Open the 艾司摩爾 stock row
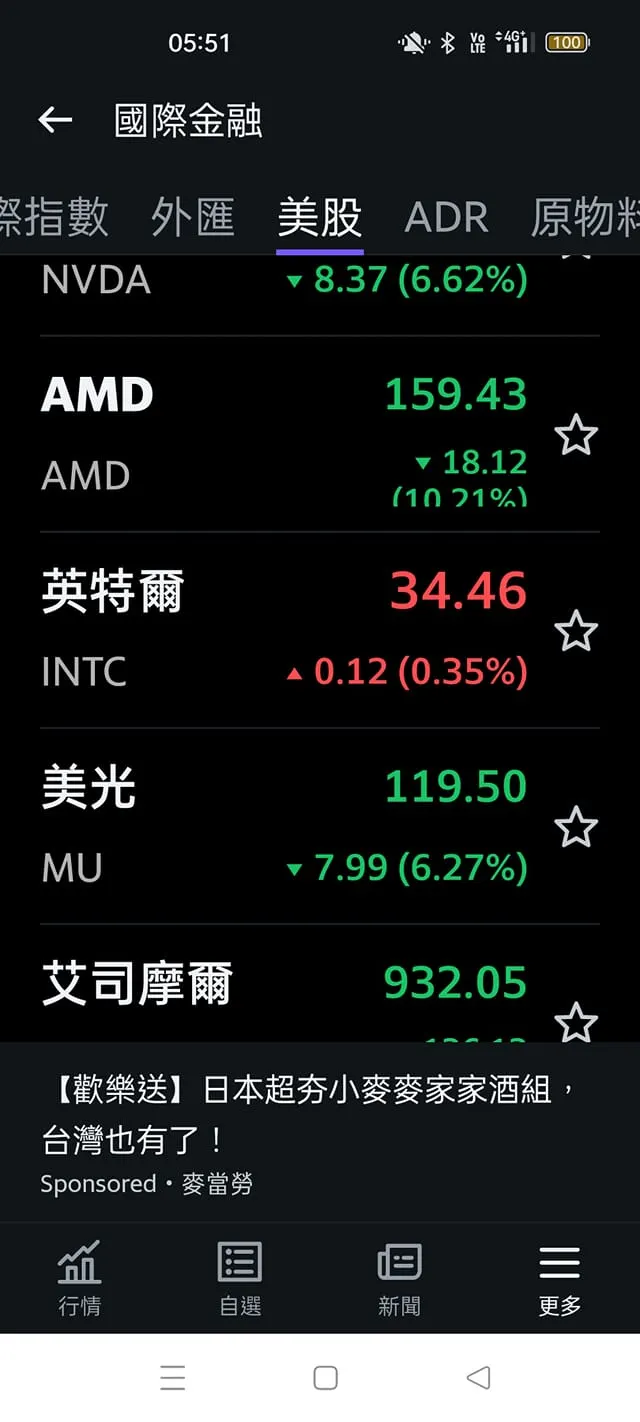This screenshot has width=640, height=1422. tap(280, 990)
